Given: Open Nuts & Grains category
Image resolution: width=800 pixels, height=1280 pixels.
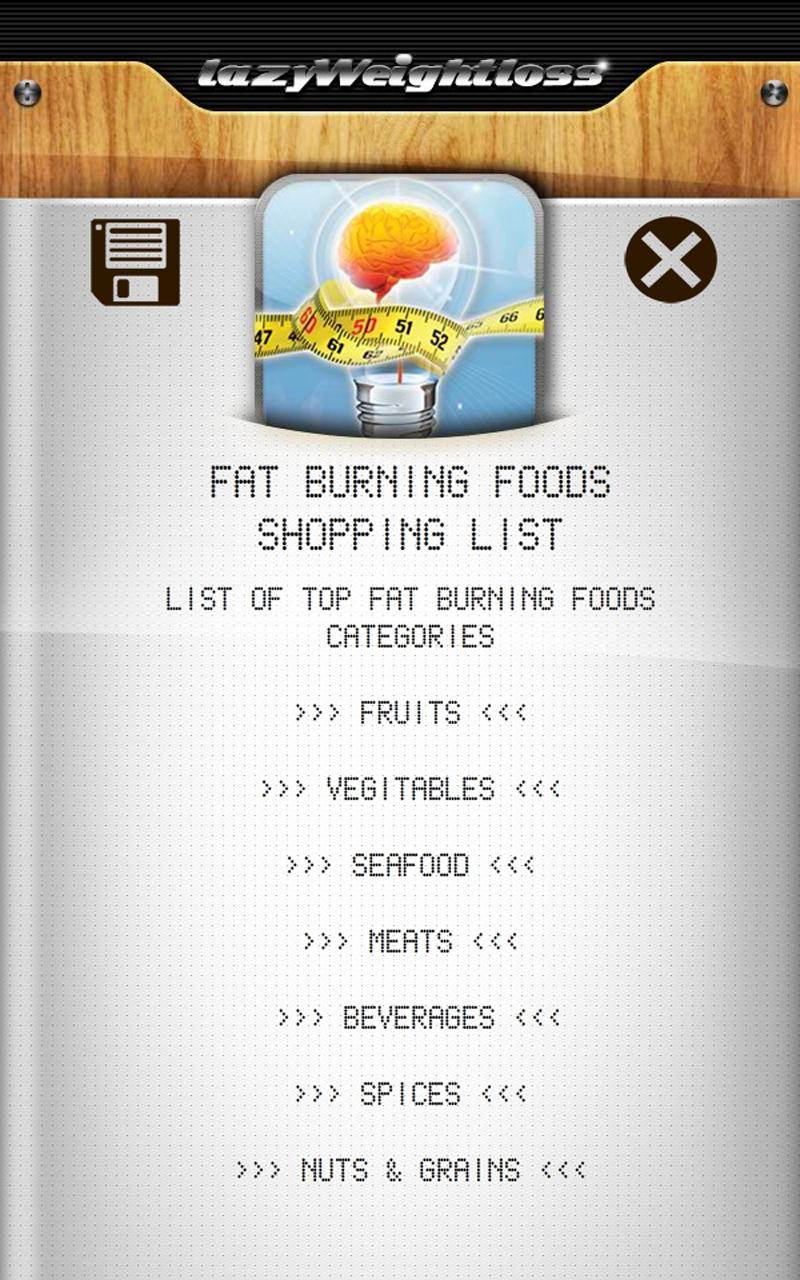Looking at the screenshot, I should 410,1170.
